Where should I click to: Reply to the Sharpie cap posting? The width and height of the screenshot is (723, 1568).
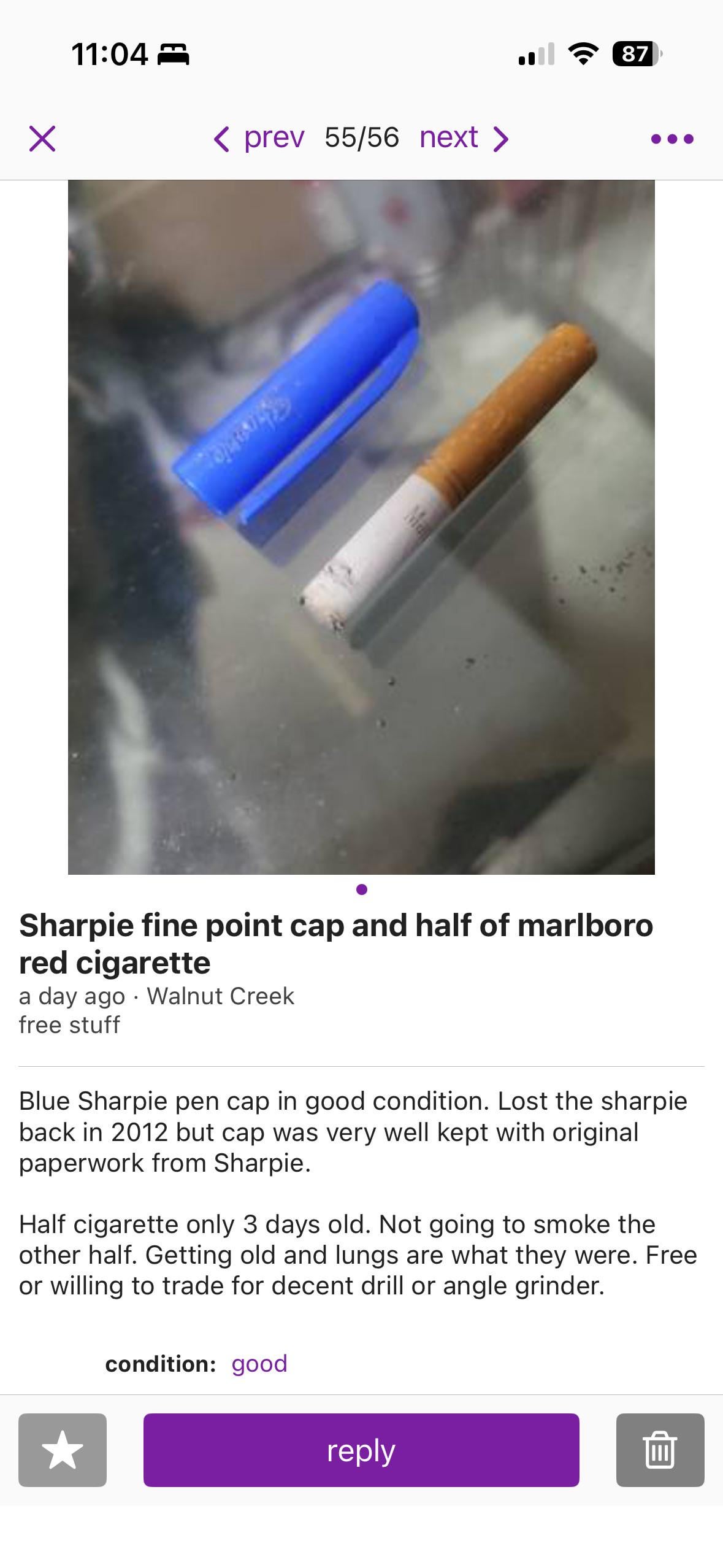361,1450
